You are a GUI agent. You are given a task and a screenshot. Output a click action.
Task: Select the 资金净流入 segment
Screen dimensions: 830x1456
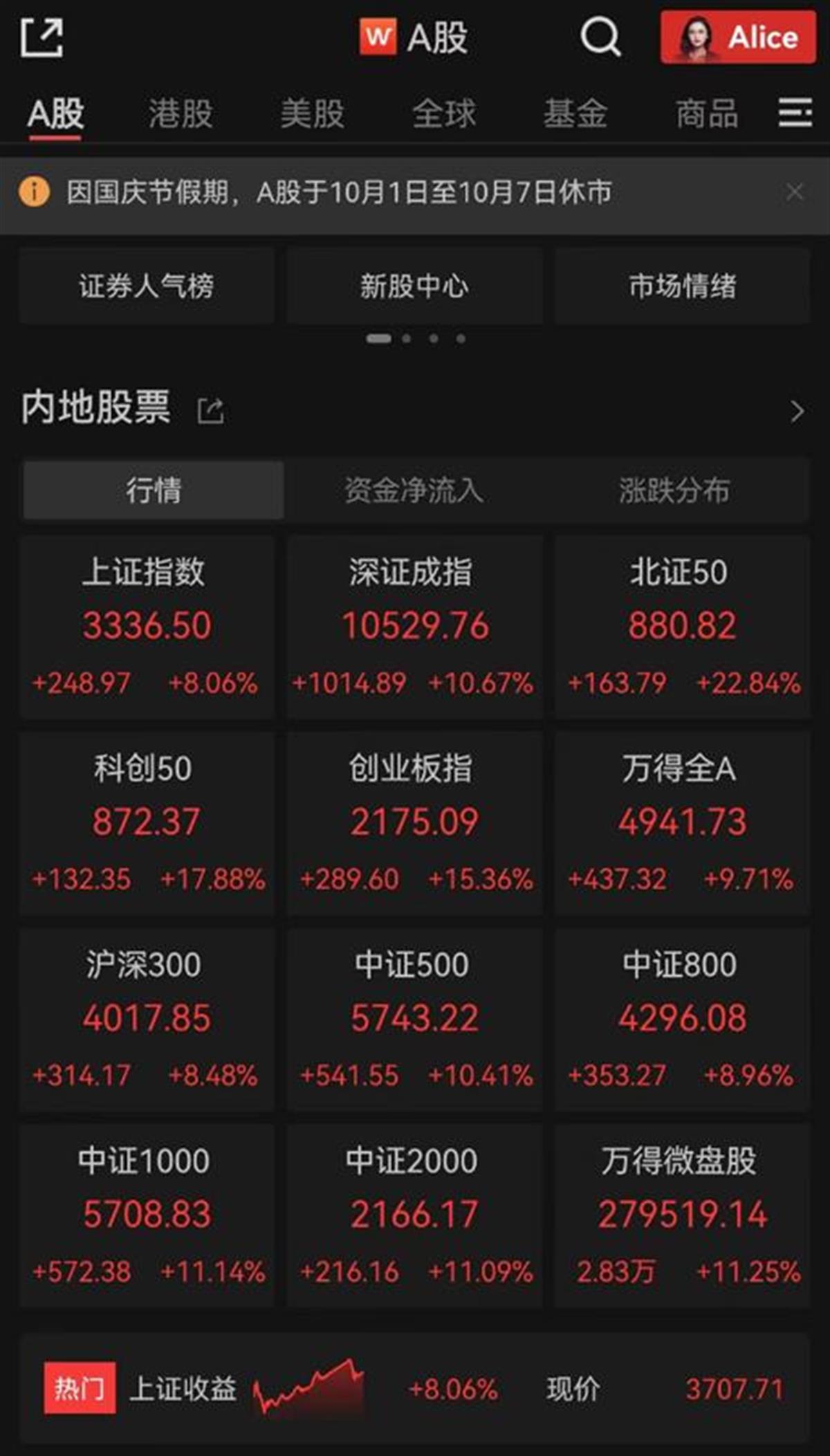414,490
